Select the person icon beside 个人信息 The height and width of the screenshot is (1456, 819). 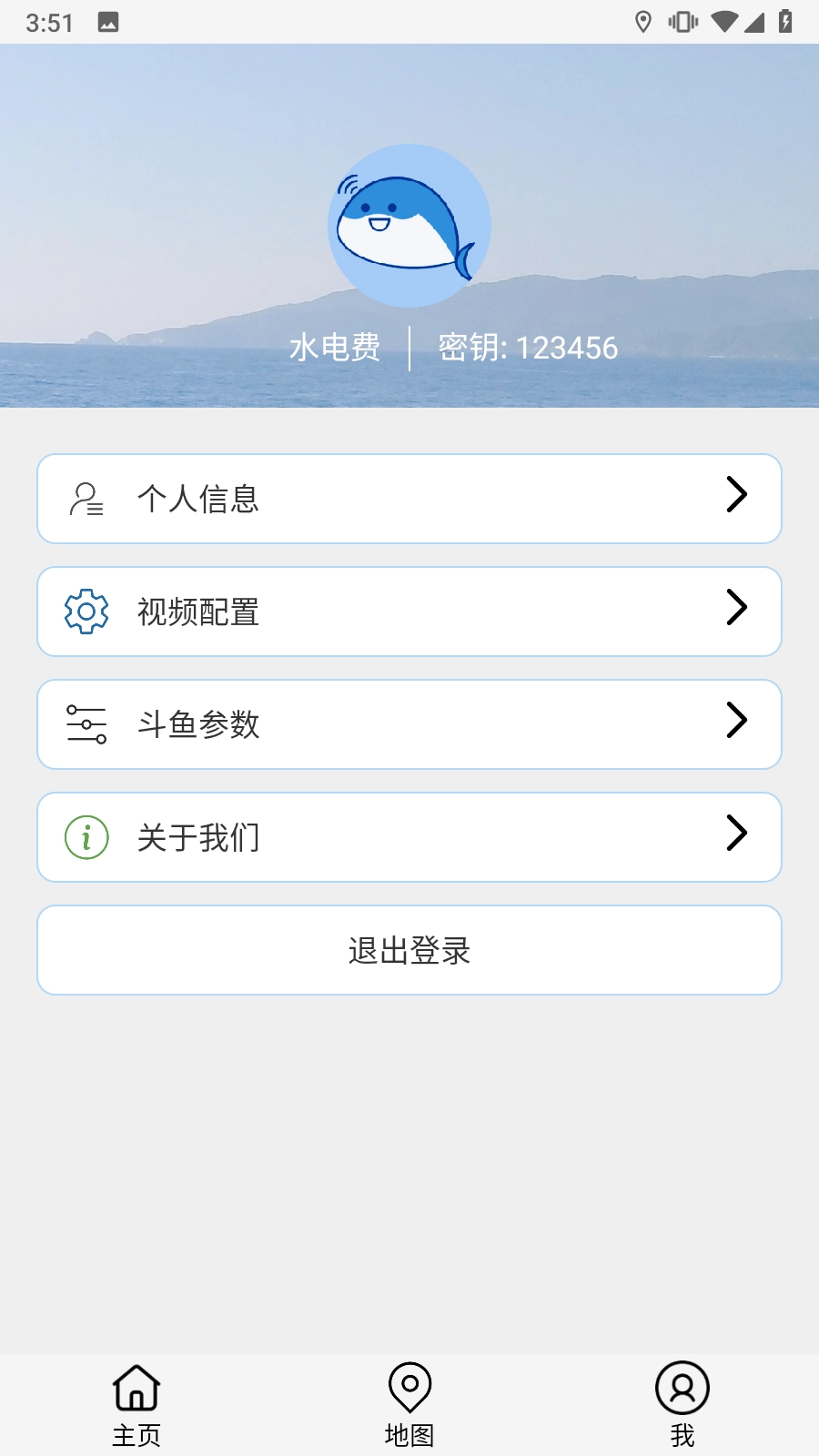point(85,499)
